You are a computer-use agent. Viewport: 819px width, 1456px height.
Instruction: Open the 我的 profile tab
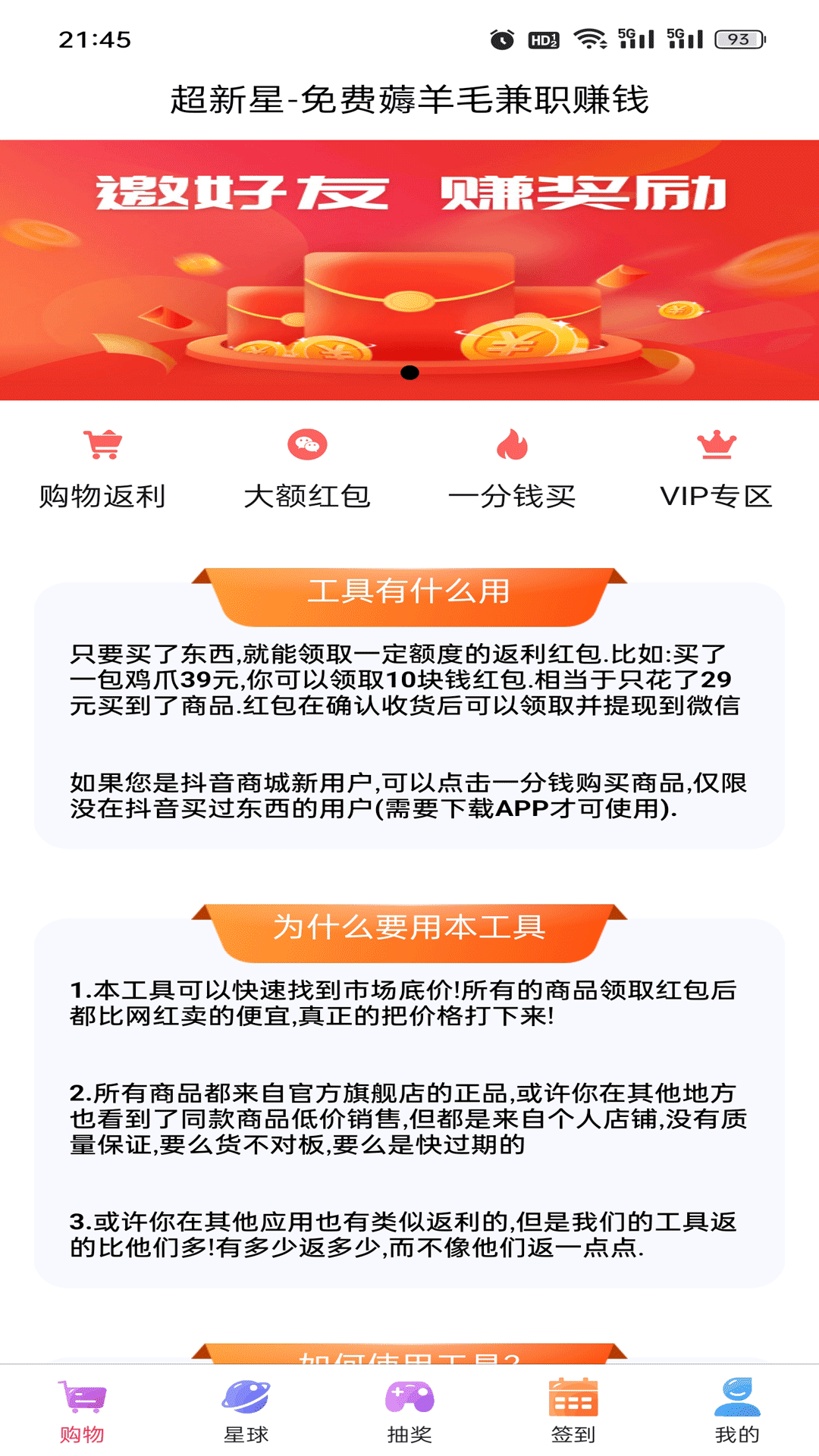tap(737, 1410)
